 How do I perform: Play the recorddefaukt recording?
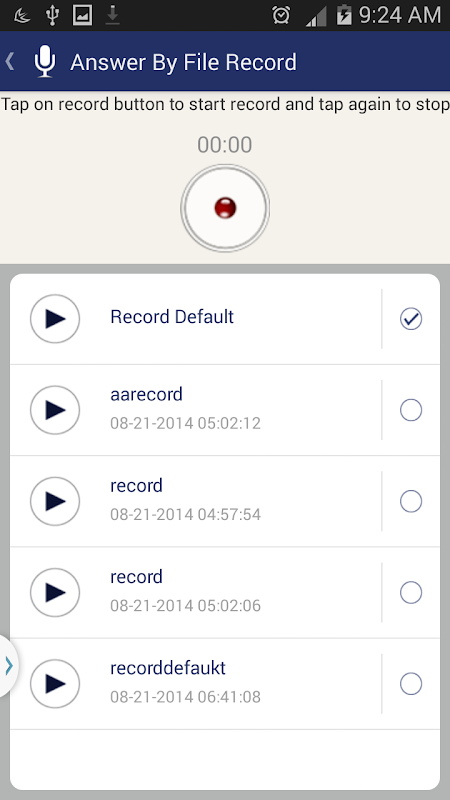55,684
